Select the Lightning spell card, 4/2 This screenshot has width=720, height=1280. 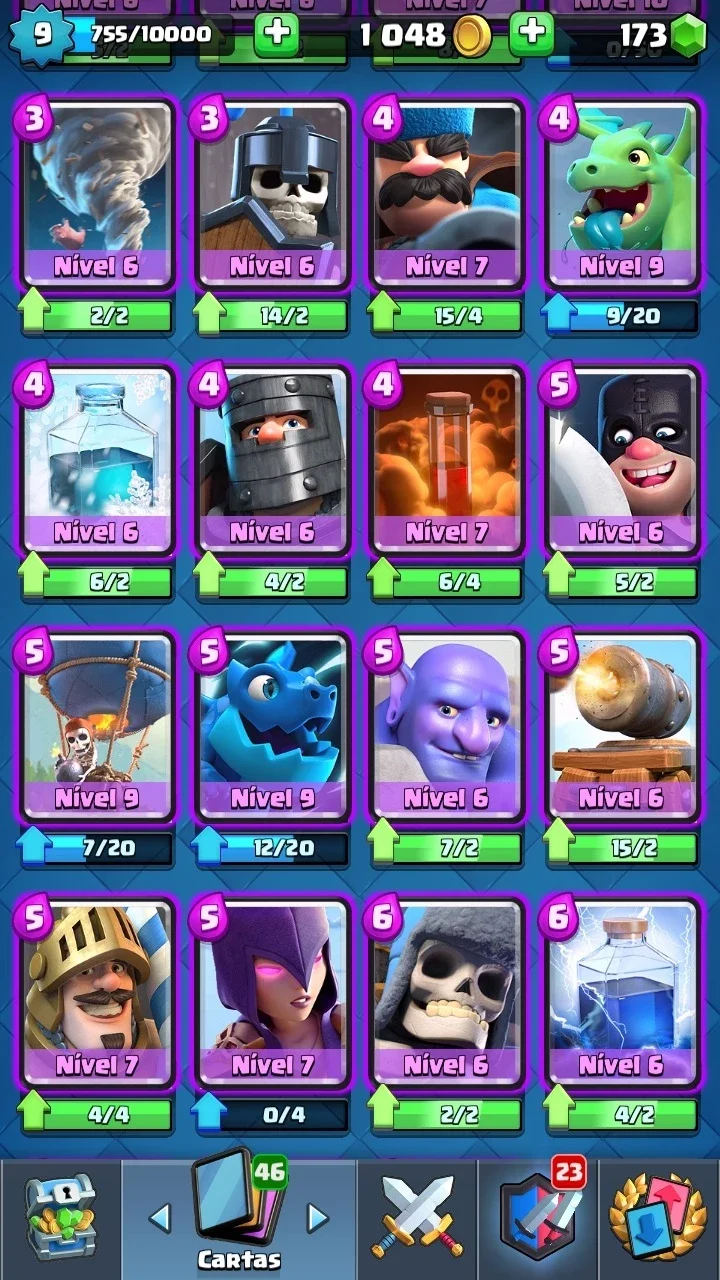coord(621,993)
